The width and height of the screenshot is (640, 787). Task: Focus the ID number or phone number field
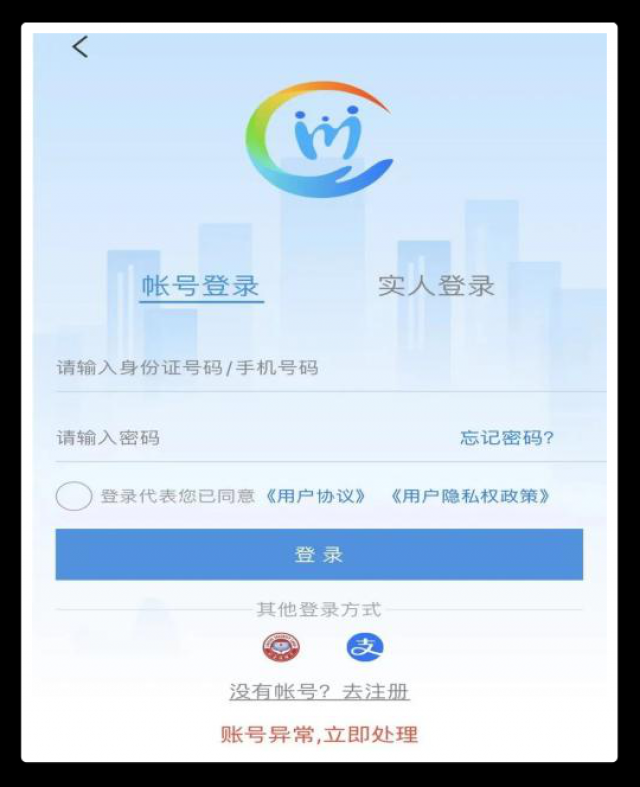[300, 368]
